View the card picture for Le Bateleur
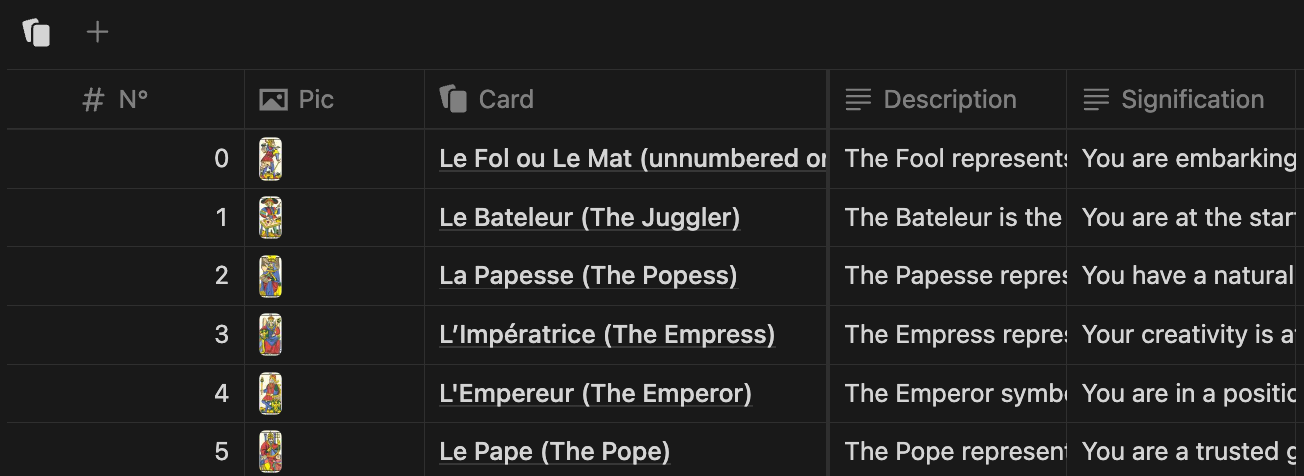The width and height of the screenshot is (1304, 476). point(270,217)
